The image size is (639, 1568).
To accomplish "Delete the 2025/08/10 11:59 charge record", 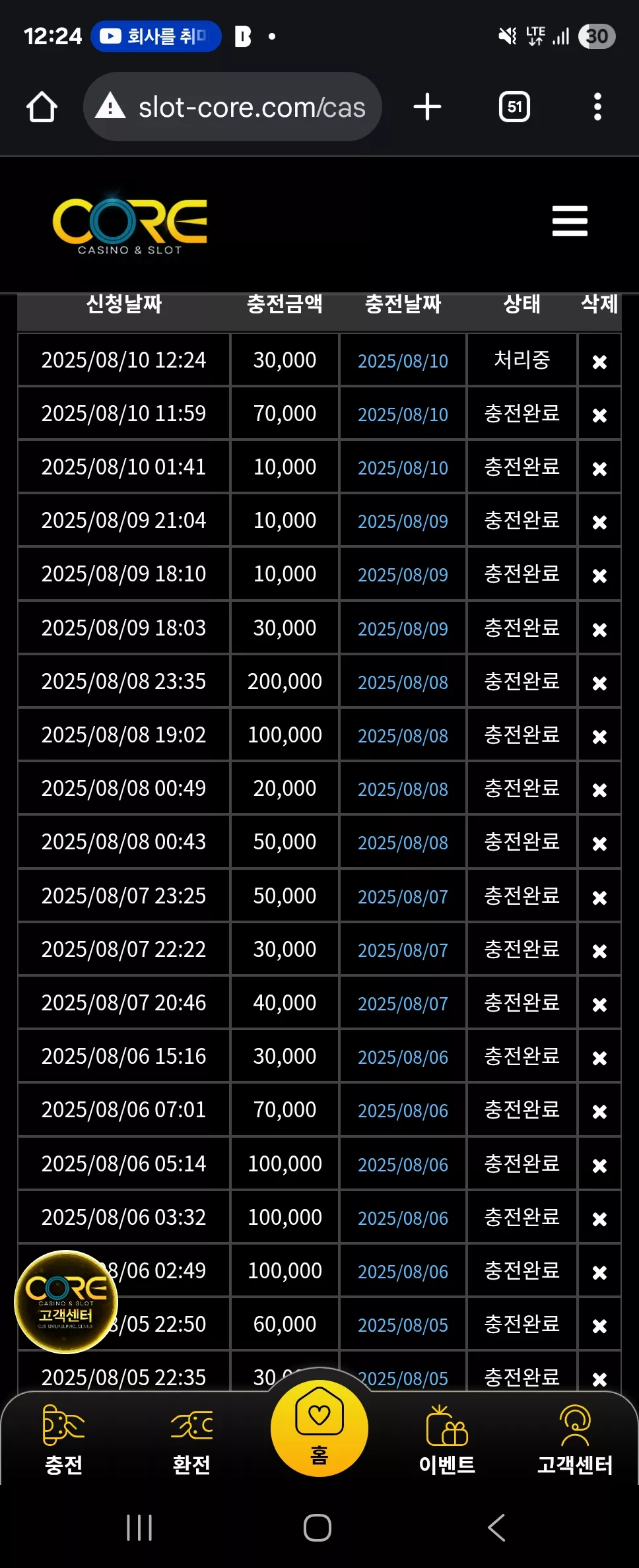I will 599,415.
